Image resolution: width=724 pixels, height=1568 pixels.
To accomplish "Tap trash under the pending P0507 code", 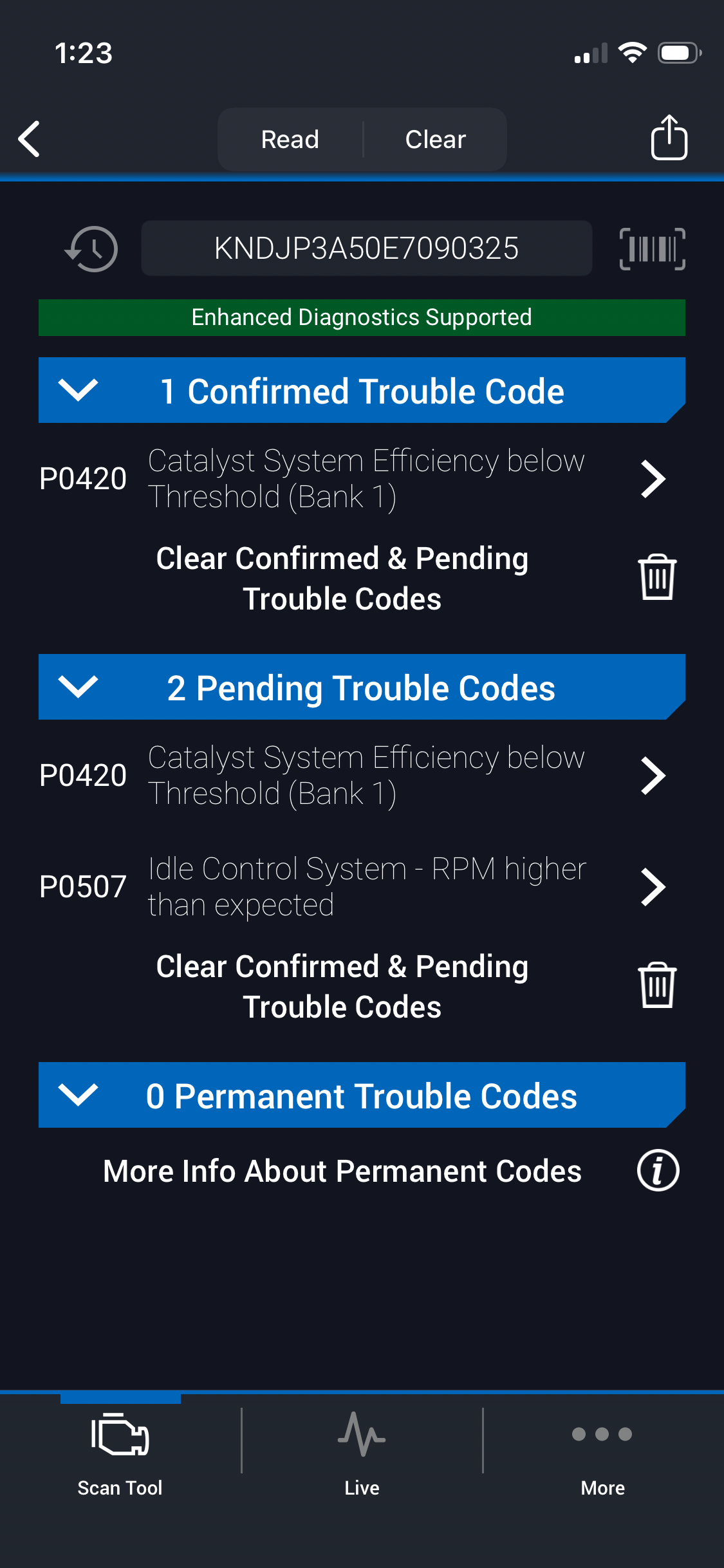I will [656, 985].
